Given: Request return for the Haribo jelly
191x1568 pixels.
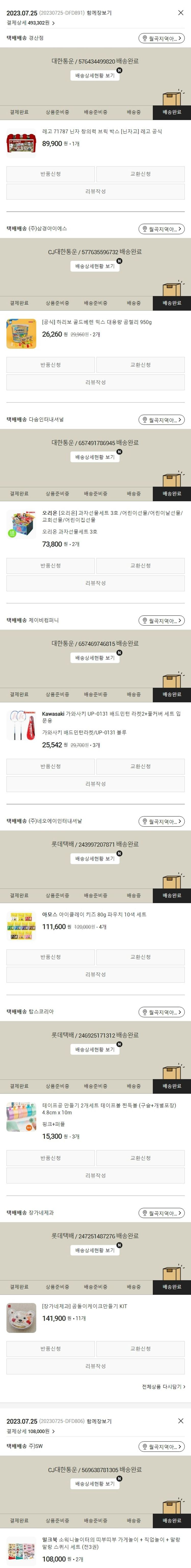Looking at the screenshot, I should 50,365.
